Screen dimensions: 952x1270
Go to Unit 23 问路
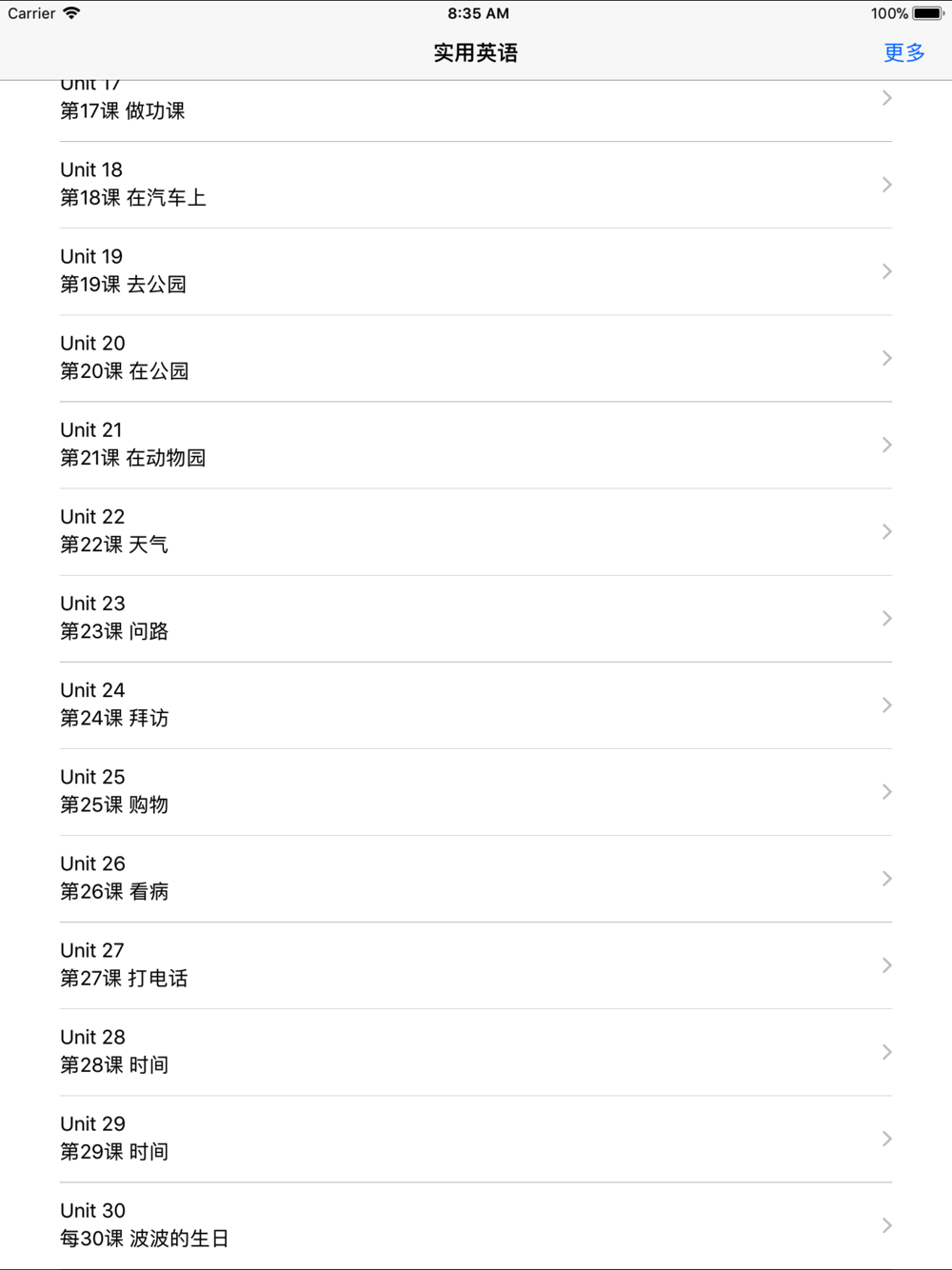[x=476, y=618]
